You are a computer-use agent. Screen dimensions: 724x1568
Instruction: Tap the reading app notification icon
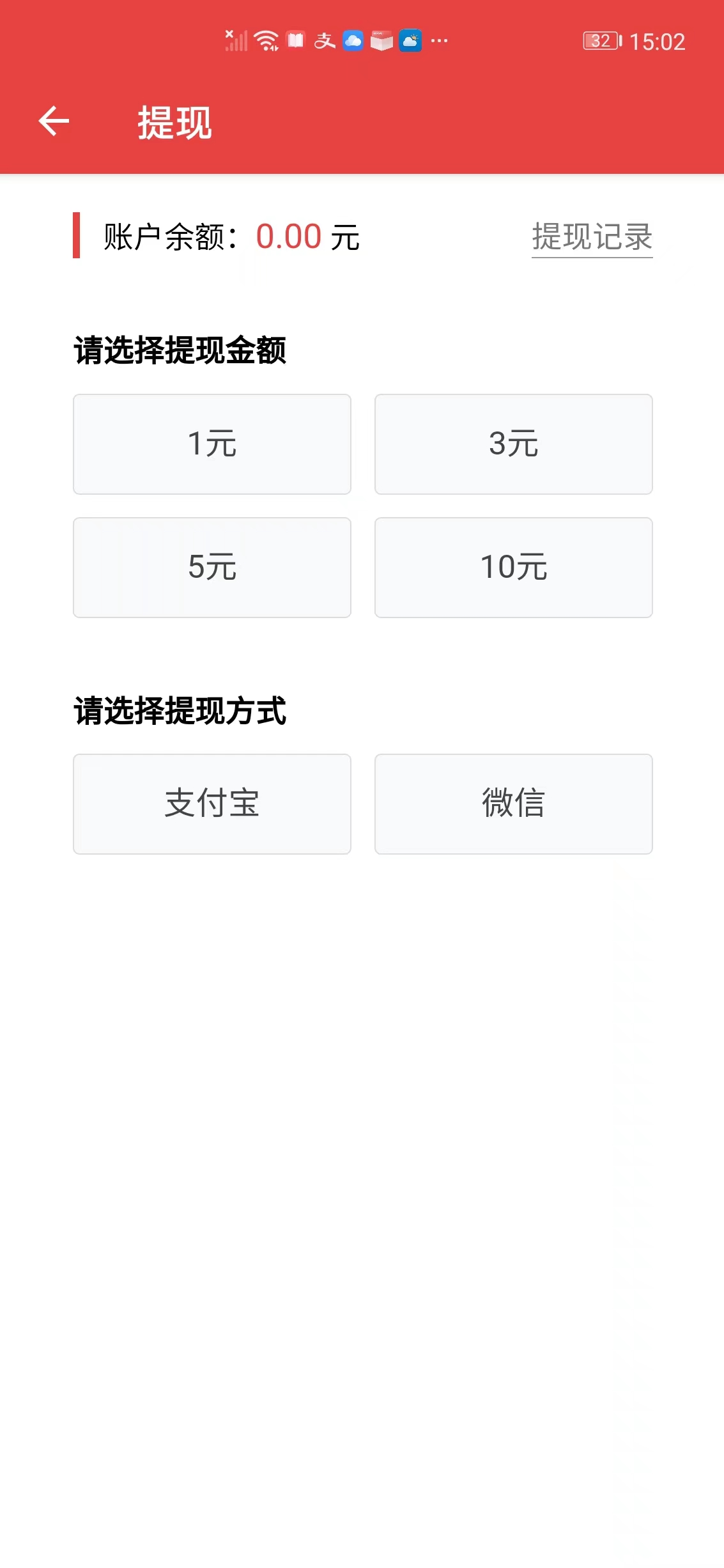click(x=296, y=40)
